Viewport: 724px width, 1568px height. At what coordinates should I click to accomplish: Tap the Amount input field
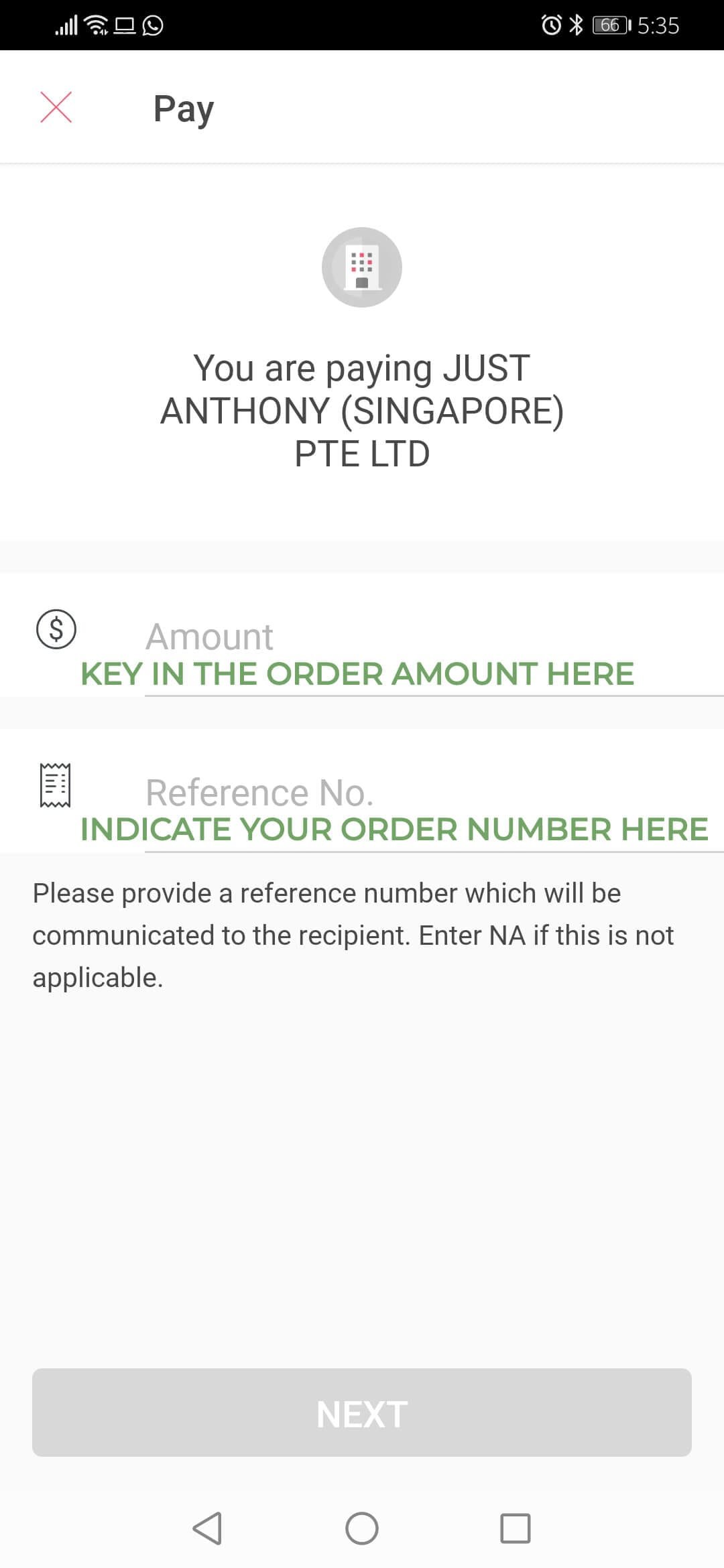[x=434, y=637]
